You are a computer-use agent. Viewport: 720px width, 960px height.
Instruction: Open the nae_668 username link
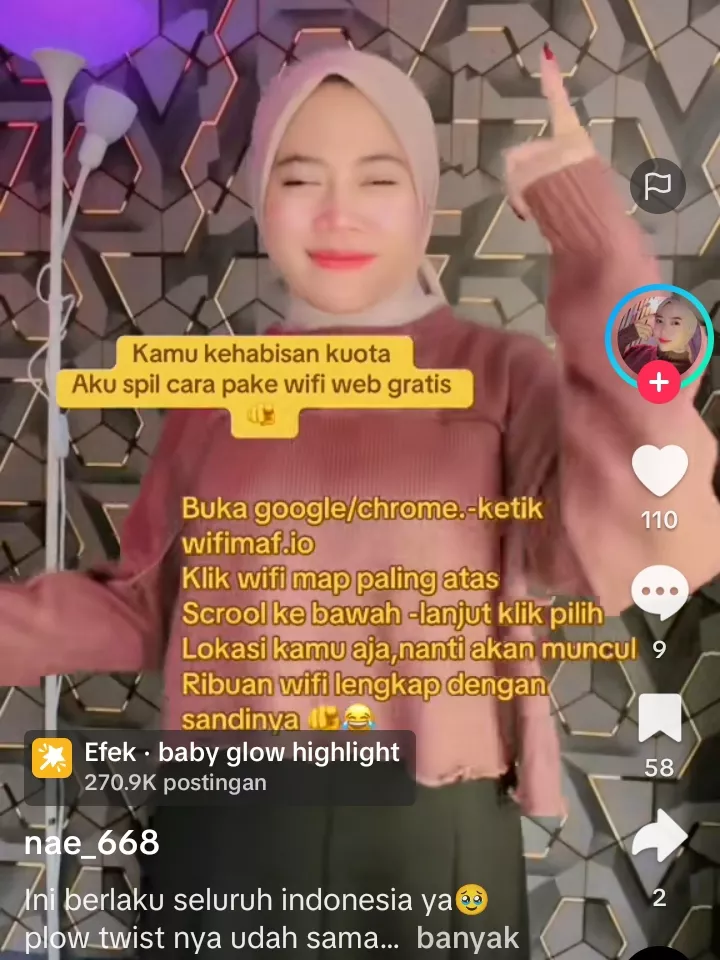(92, 843)
